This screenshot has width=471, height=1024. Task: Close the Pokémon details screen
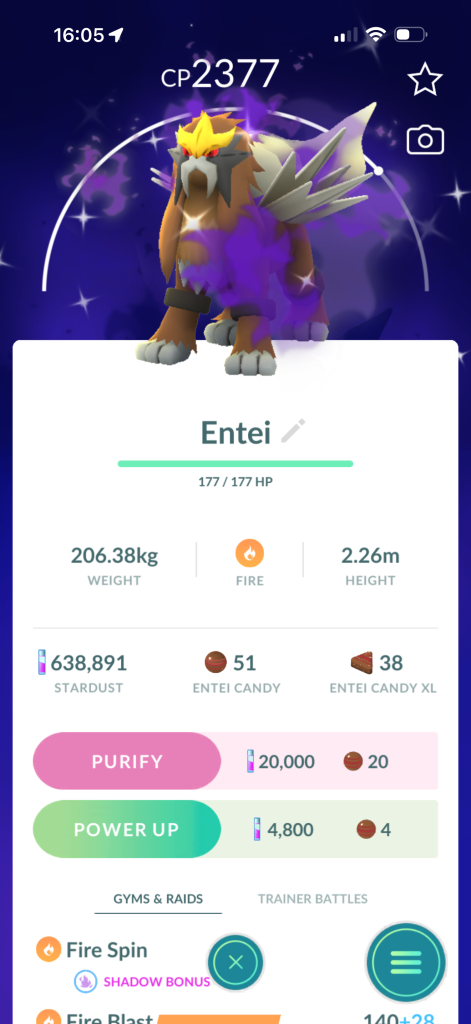[236, 962]
